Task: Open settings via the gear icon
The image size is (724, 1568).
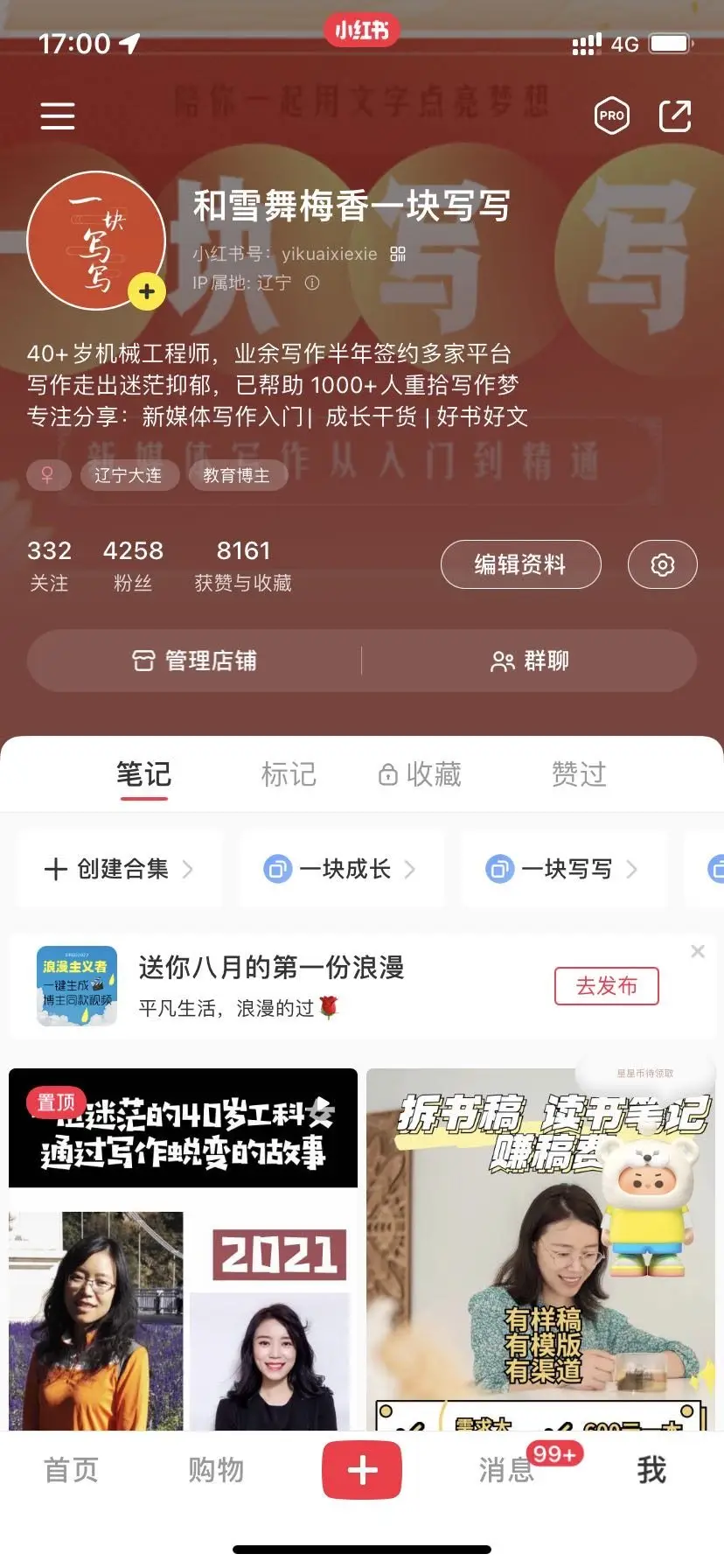Action: click(662, 564)
